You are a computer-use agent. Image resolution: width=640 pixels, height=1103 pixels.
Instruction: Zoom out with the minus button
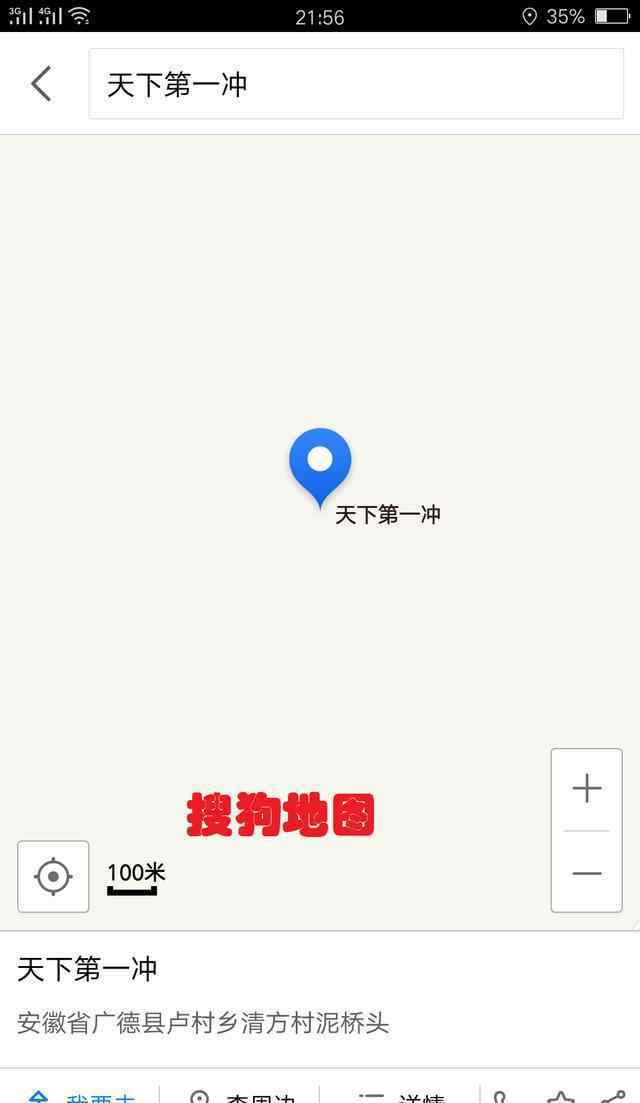tap(587, 872)
